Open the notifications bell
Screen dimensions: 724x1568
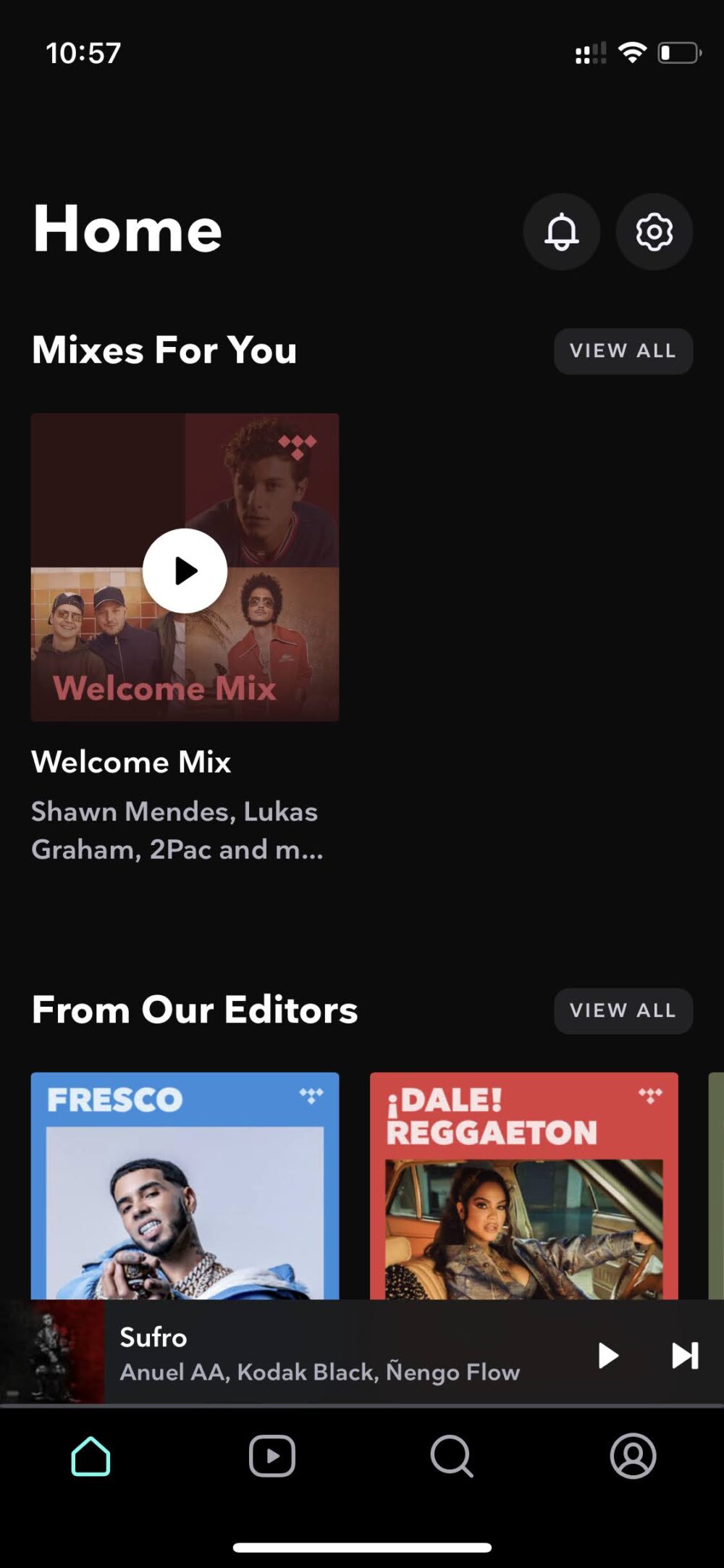click(561, 232)
